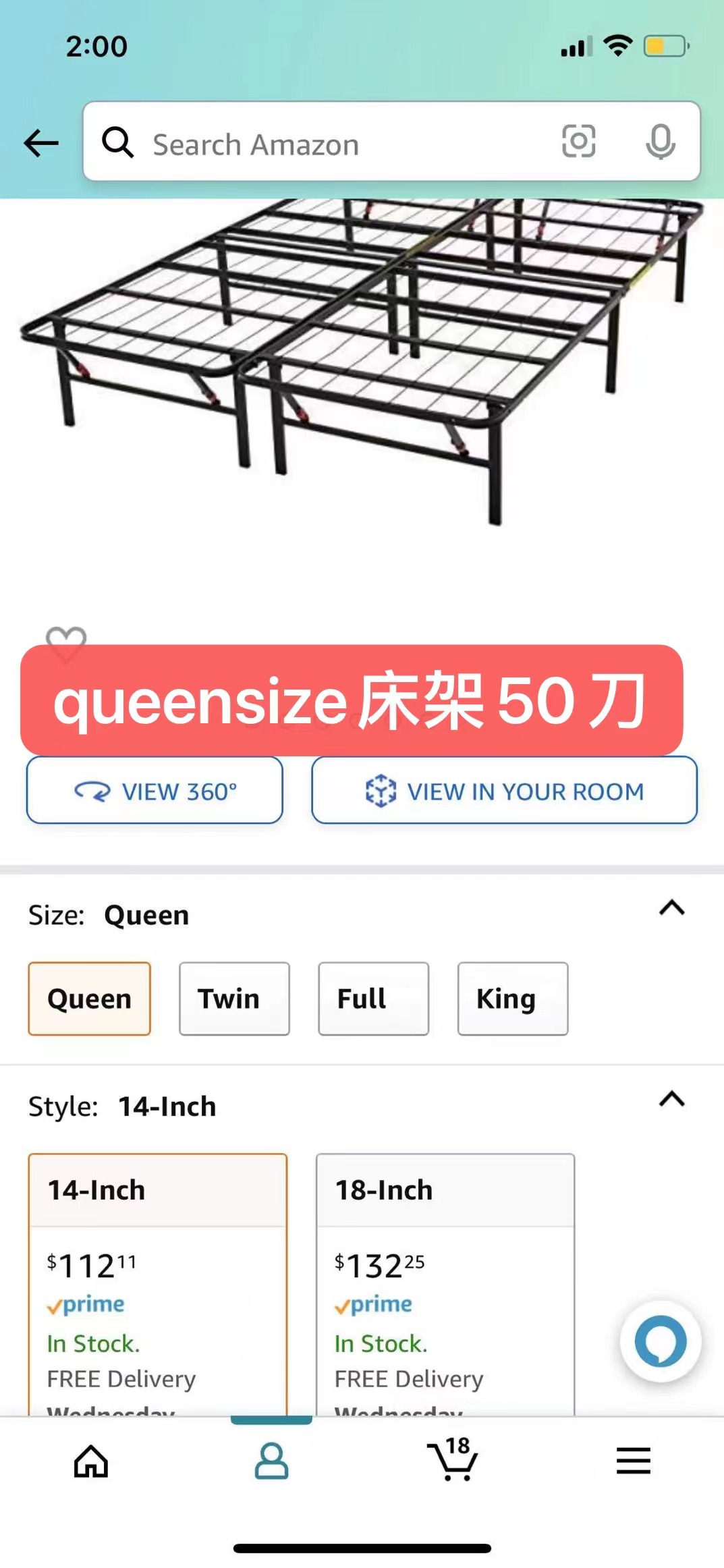Open the VIEW 360° viewer

coord(155,790)
